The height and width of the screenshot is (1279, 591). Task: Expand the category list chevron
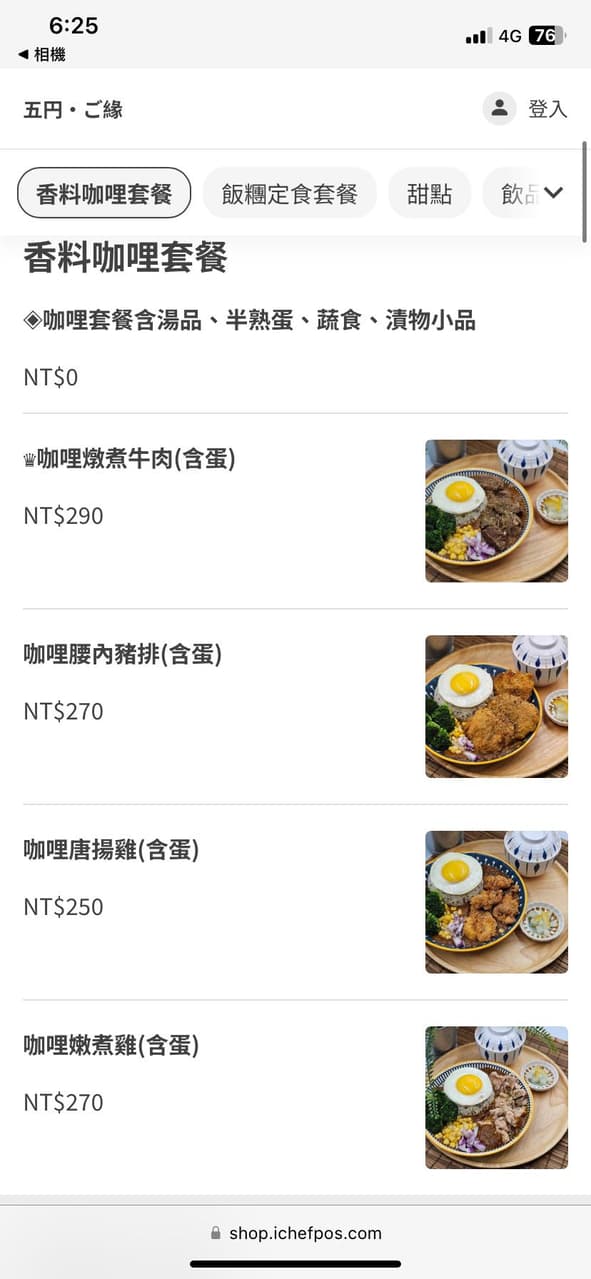click(554, 193)
